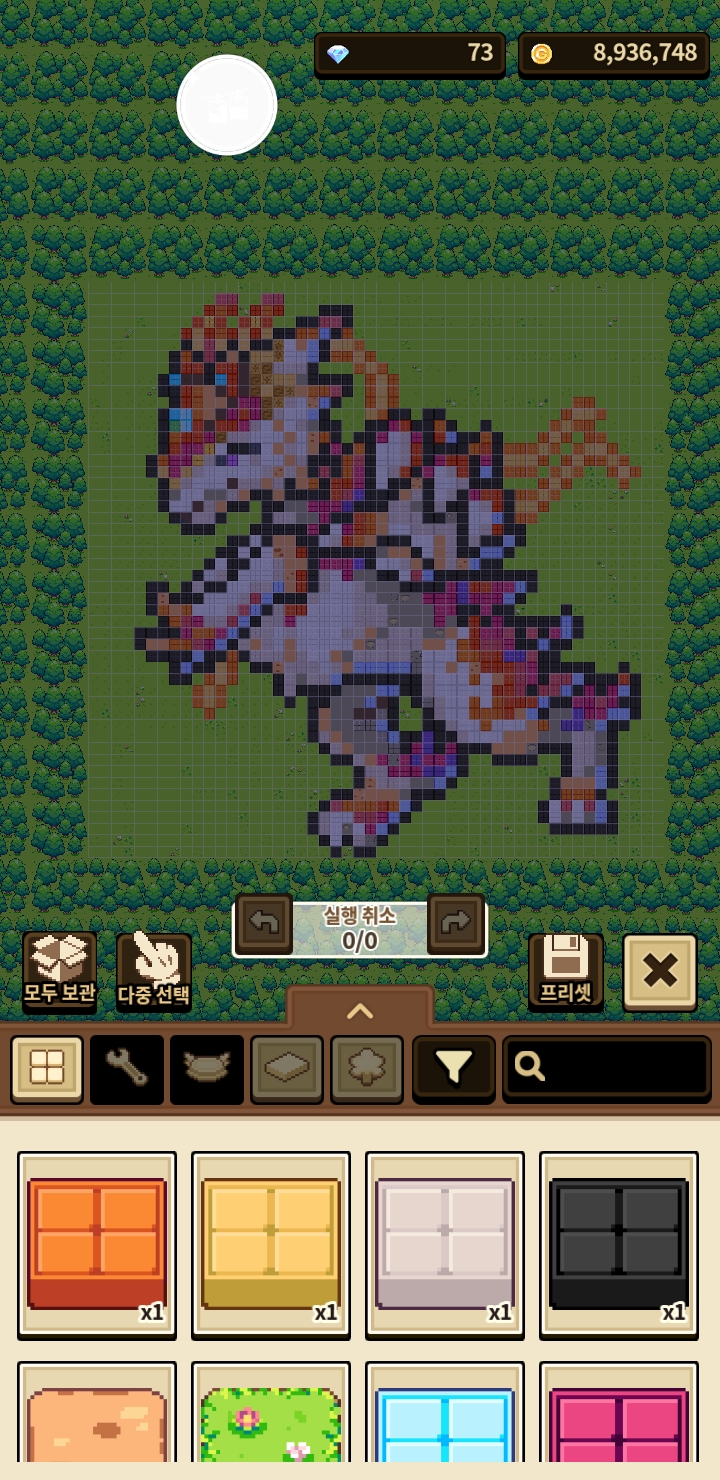Switch to the four-square tile category tab
Screen dimensions: 720x1480
click(47, 1069)
